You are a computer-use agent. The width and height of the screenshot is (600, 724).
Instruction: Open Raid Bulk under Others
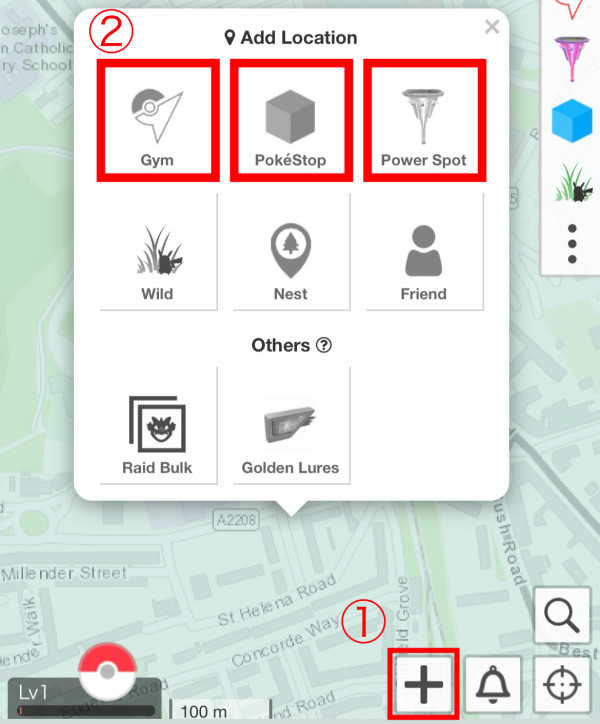coord(157,426)
